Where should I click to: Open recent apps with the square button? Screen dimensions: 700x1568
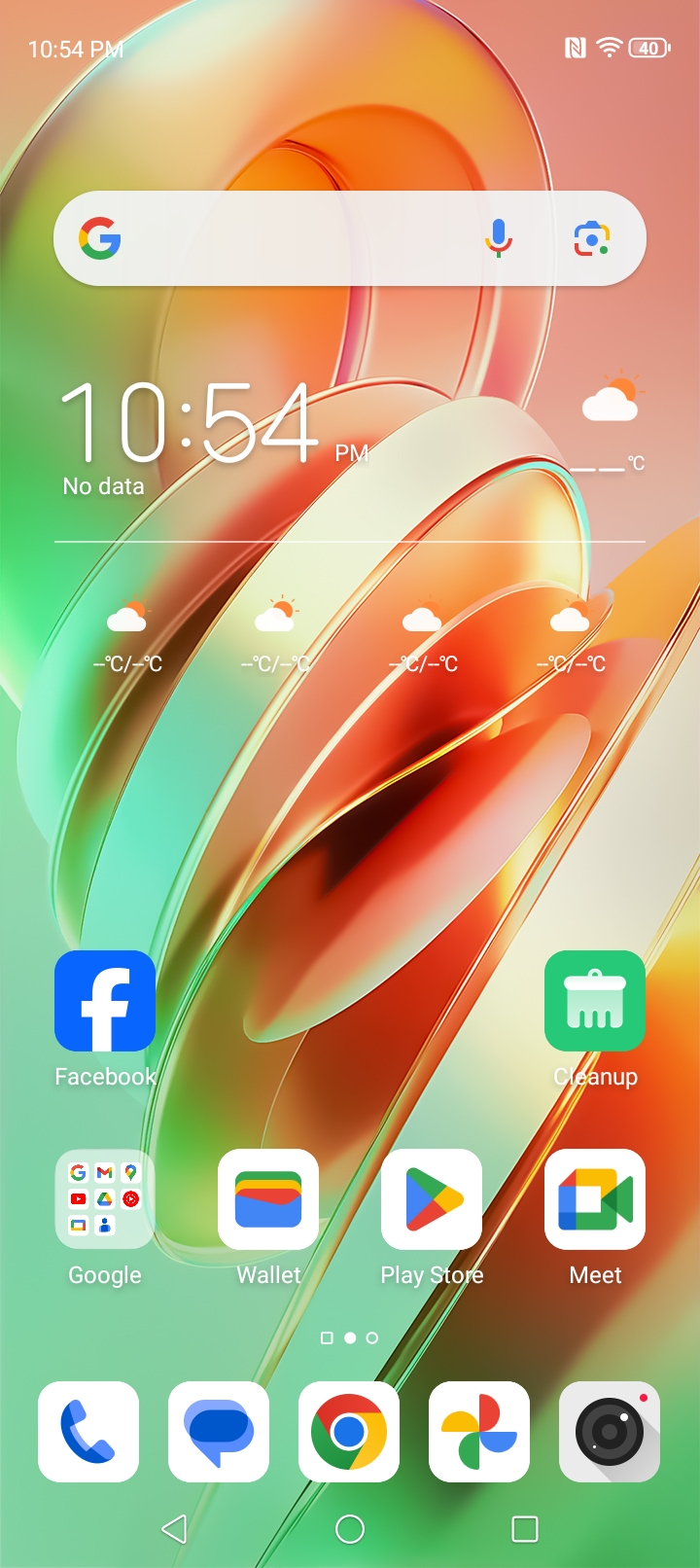(x=525, y=1529)
